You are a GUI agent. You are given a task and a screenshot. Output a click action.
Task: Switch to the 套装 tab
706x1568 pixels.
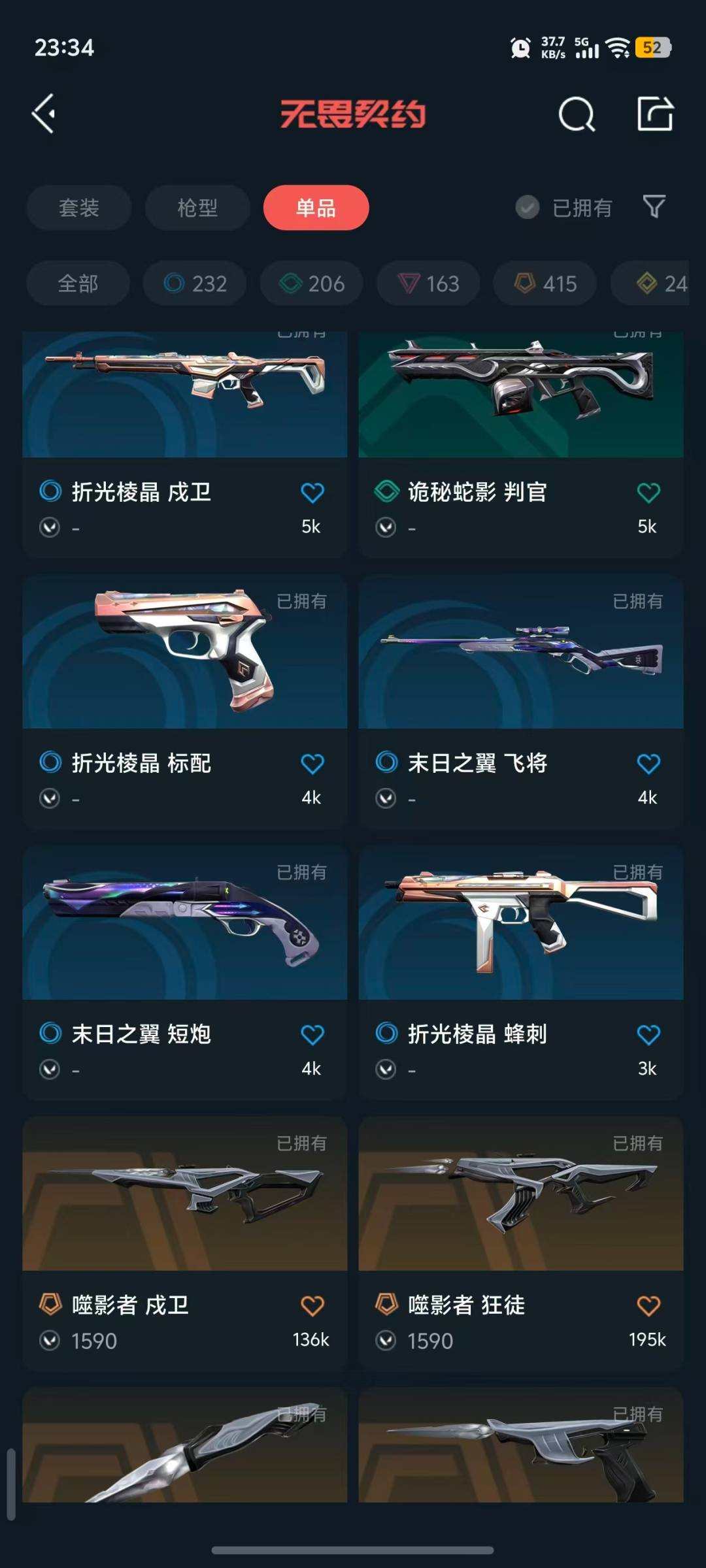tap(78, 207)
